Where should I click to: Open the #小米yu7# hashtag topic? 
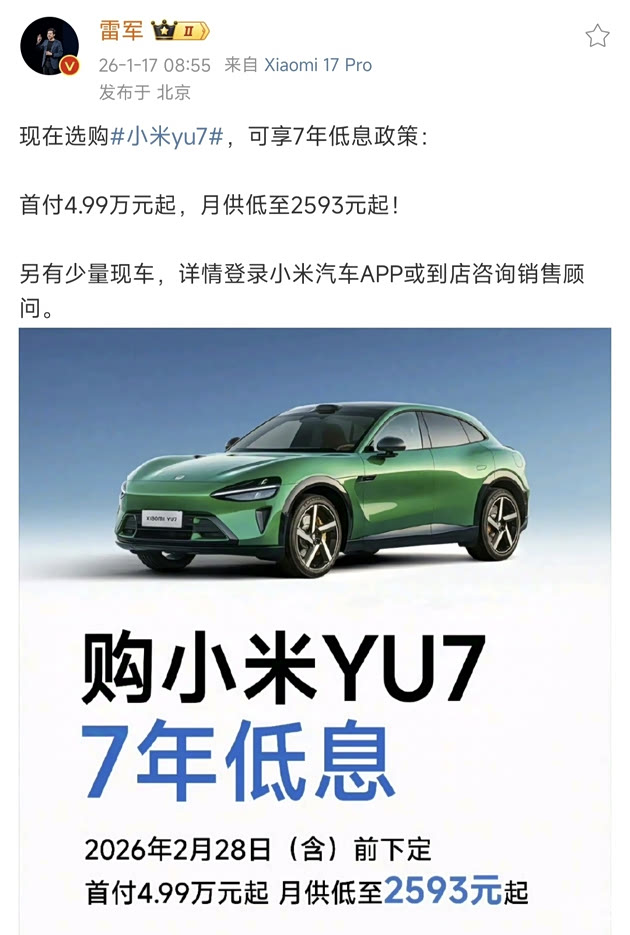tap(166, 138)
